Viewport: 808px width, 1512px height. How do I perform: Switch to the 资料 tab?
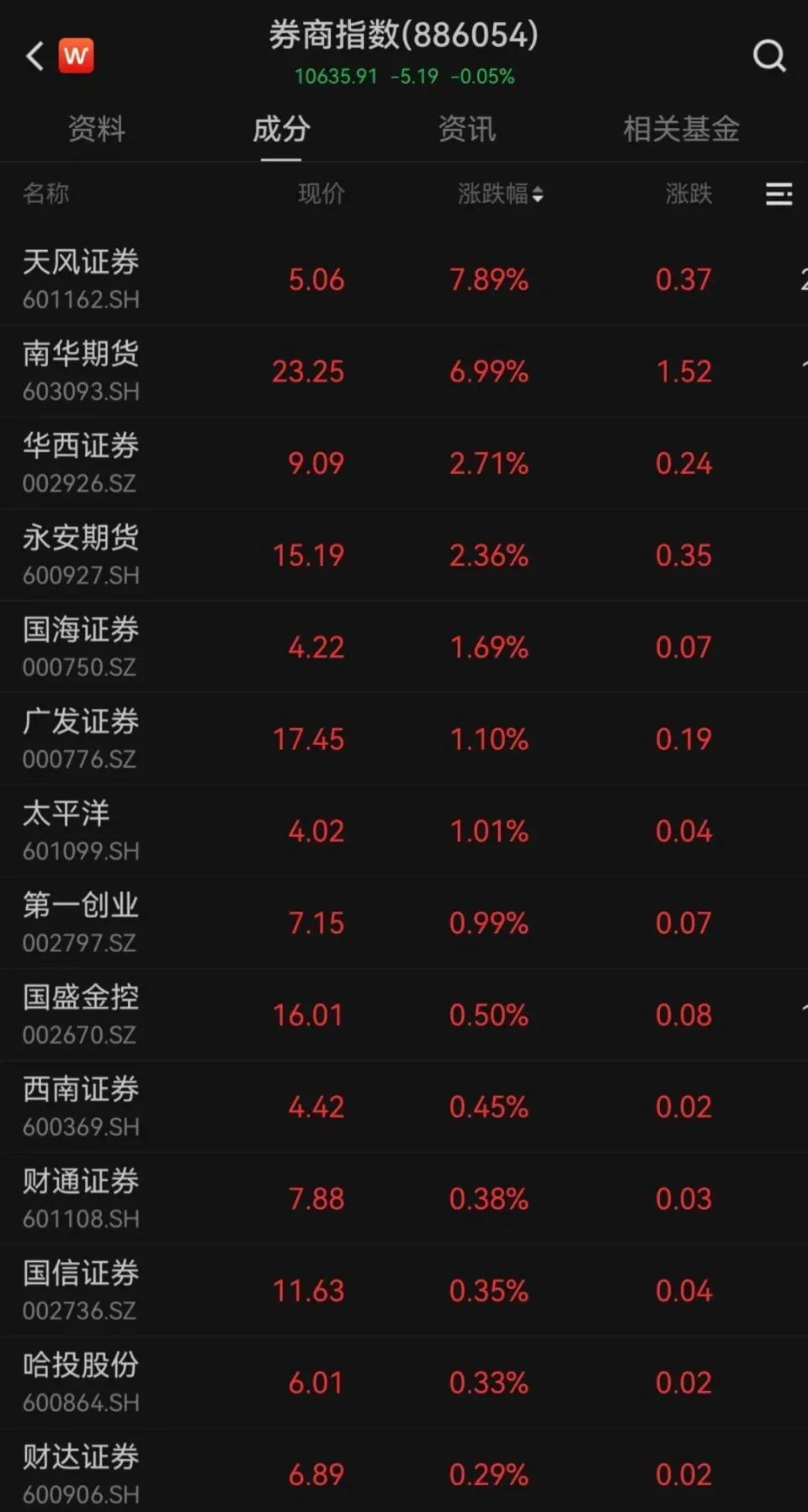[96, 129]
